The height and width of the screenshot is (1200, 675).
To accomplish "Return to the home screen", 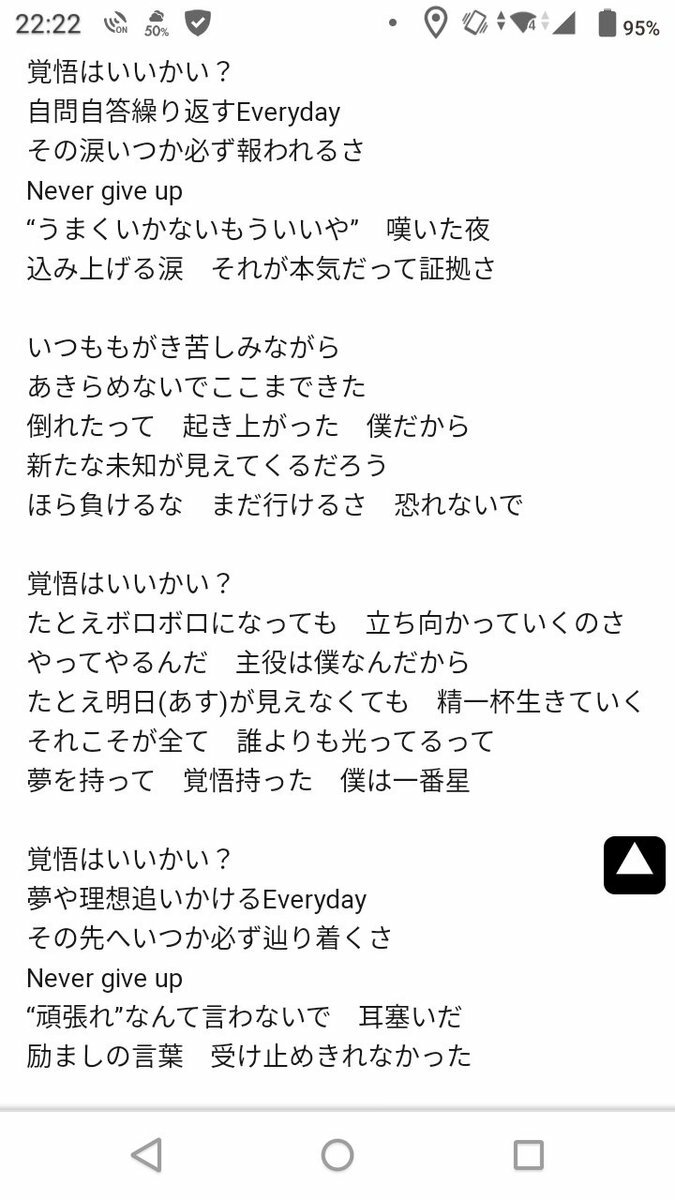I will coord(337,1155).
